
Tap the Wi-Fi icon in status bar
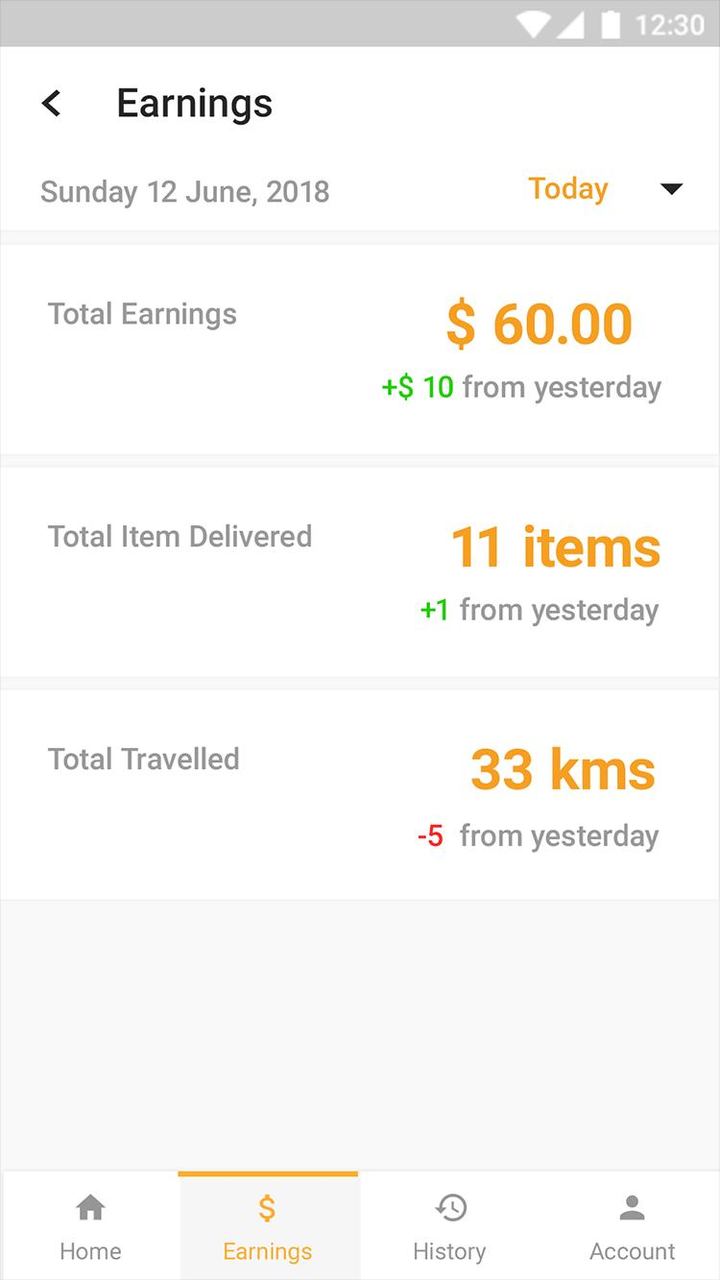(x=533, y=25)
